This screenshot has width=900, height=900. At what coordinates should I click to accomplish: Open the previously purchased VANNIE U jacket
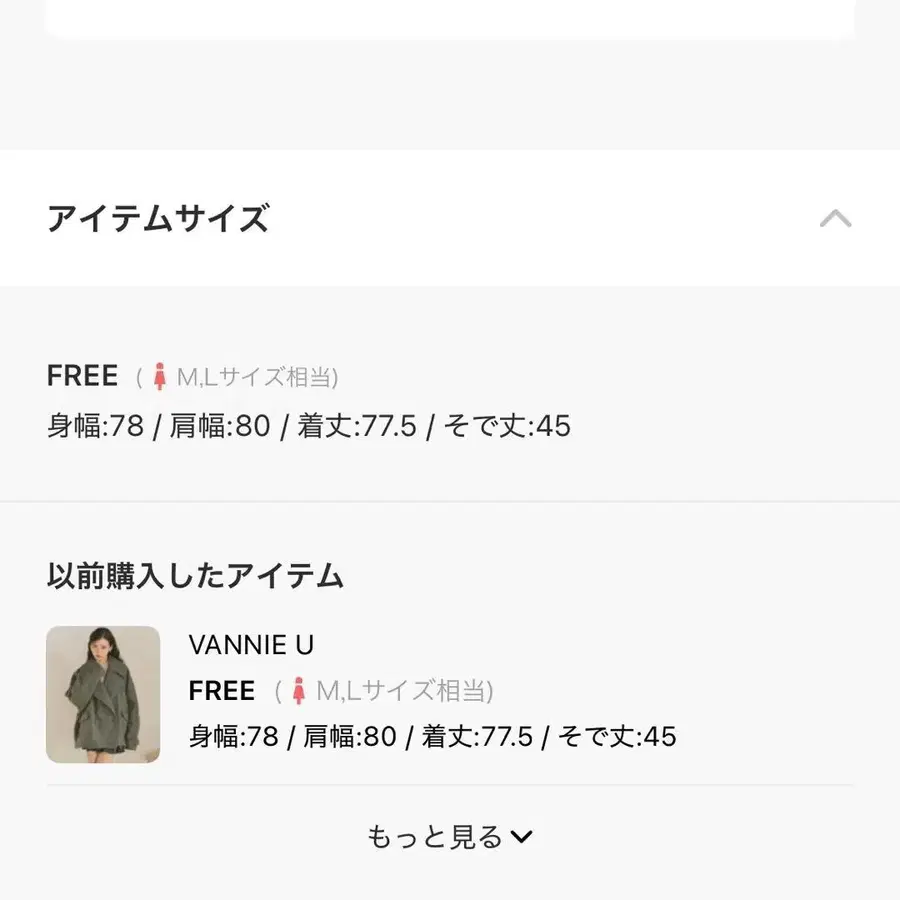[103, 695]
